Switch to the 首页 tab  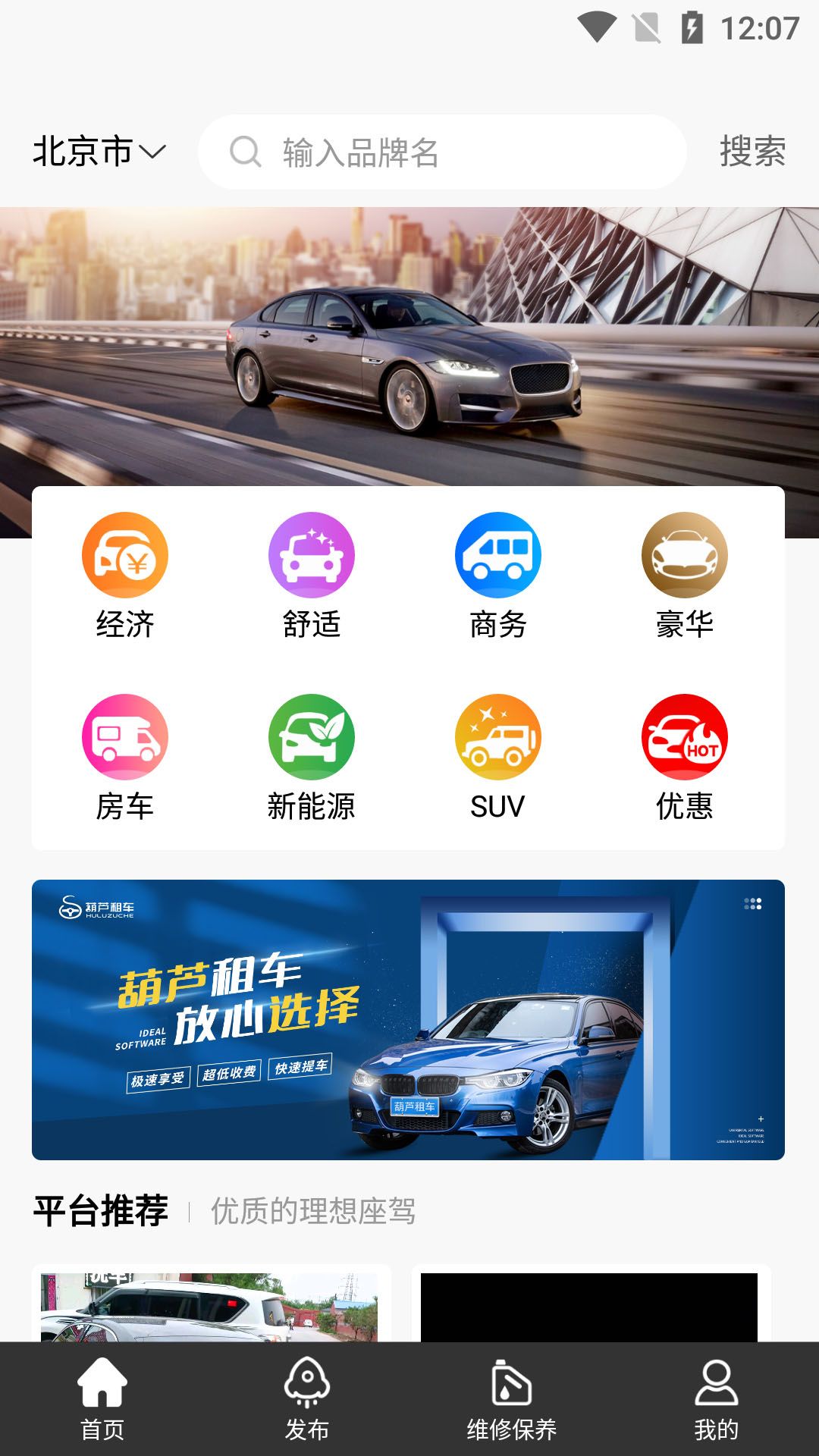click(102, 1399)
